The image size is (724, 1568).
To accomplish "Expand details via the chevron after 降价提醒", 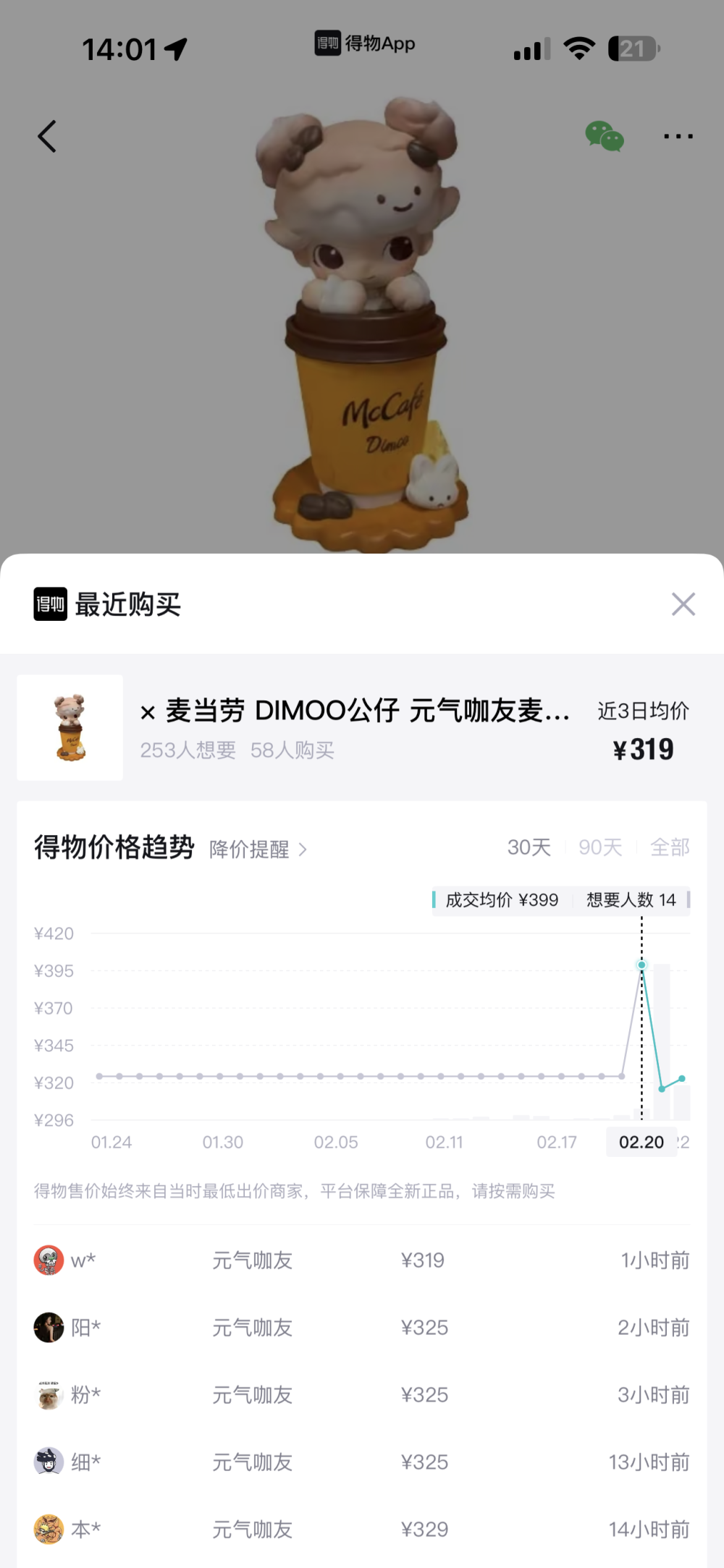I will coord(303,849).
